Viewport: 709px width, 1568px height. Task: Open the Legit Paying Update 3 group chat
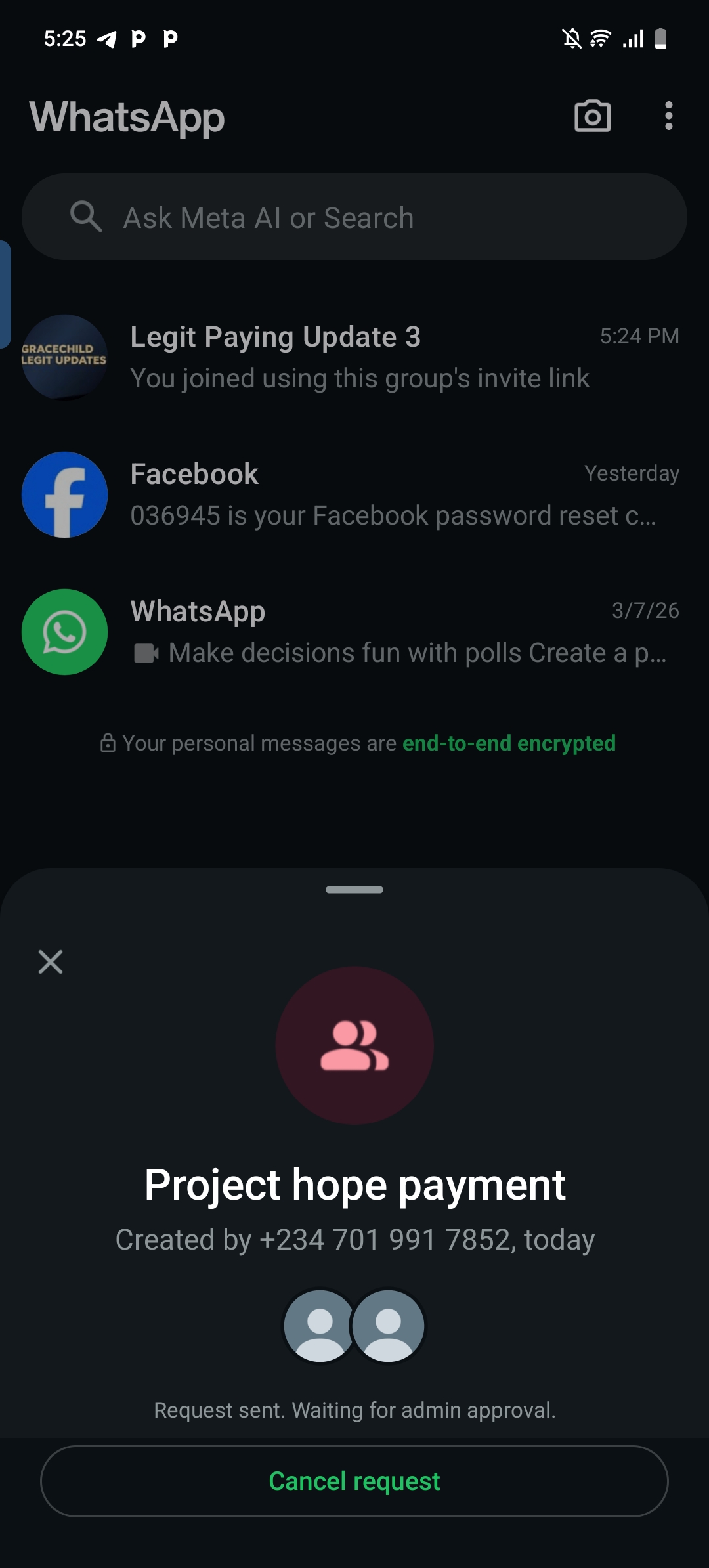[354, 357]
